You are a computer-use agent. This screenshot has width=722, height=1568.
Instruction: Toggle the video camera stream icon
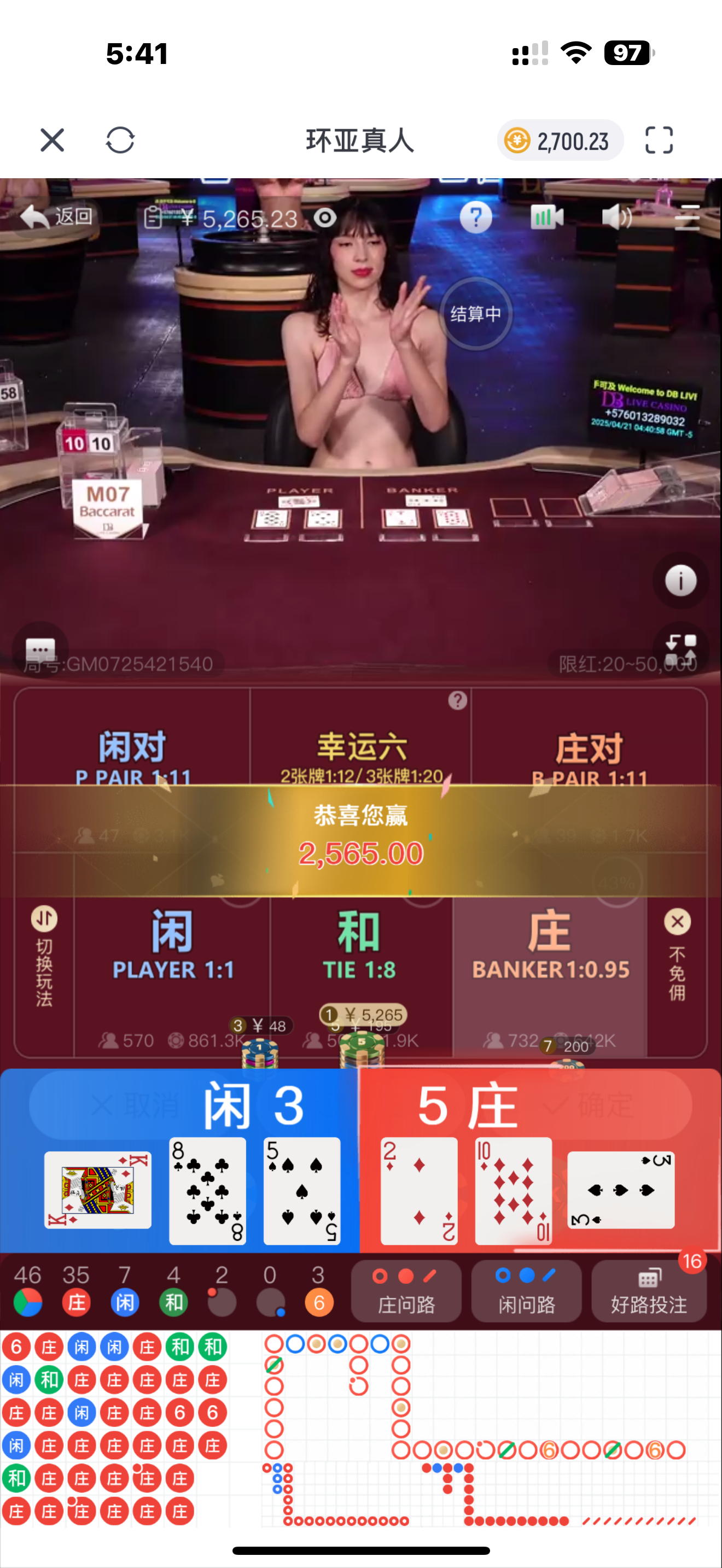coord(546,217)
